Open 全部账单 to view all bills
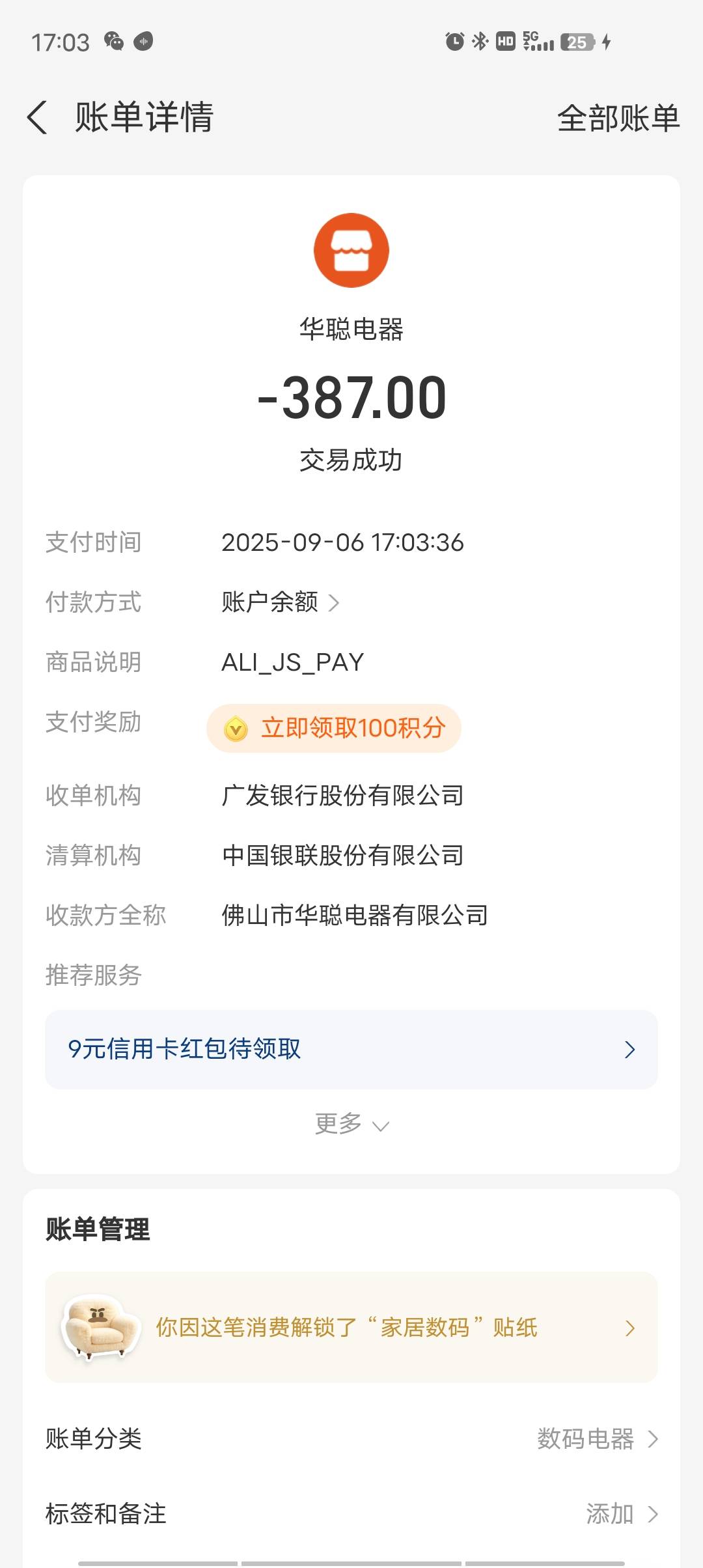This screenshot has height=1568, width=703. 618,119
